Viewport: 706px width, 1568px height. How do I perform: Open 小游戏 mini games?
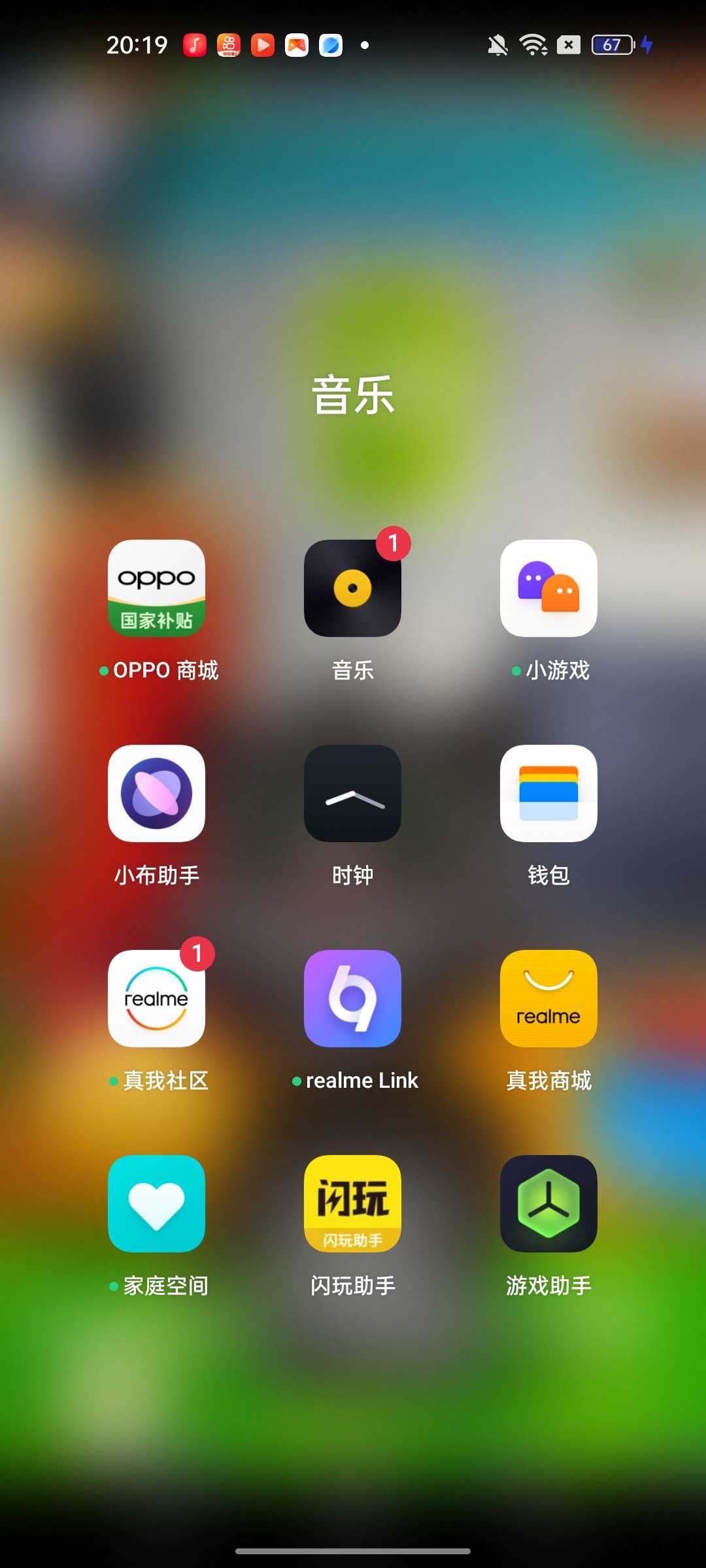[x=548, y=588]
